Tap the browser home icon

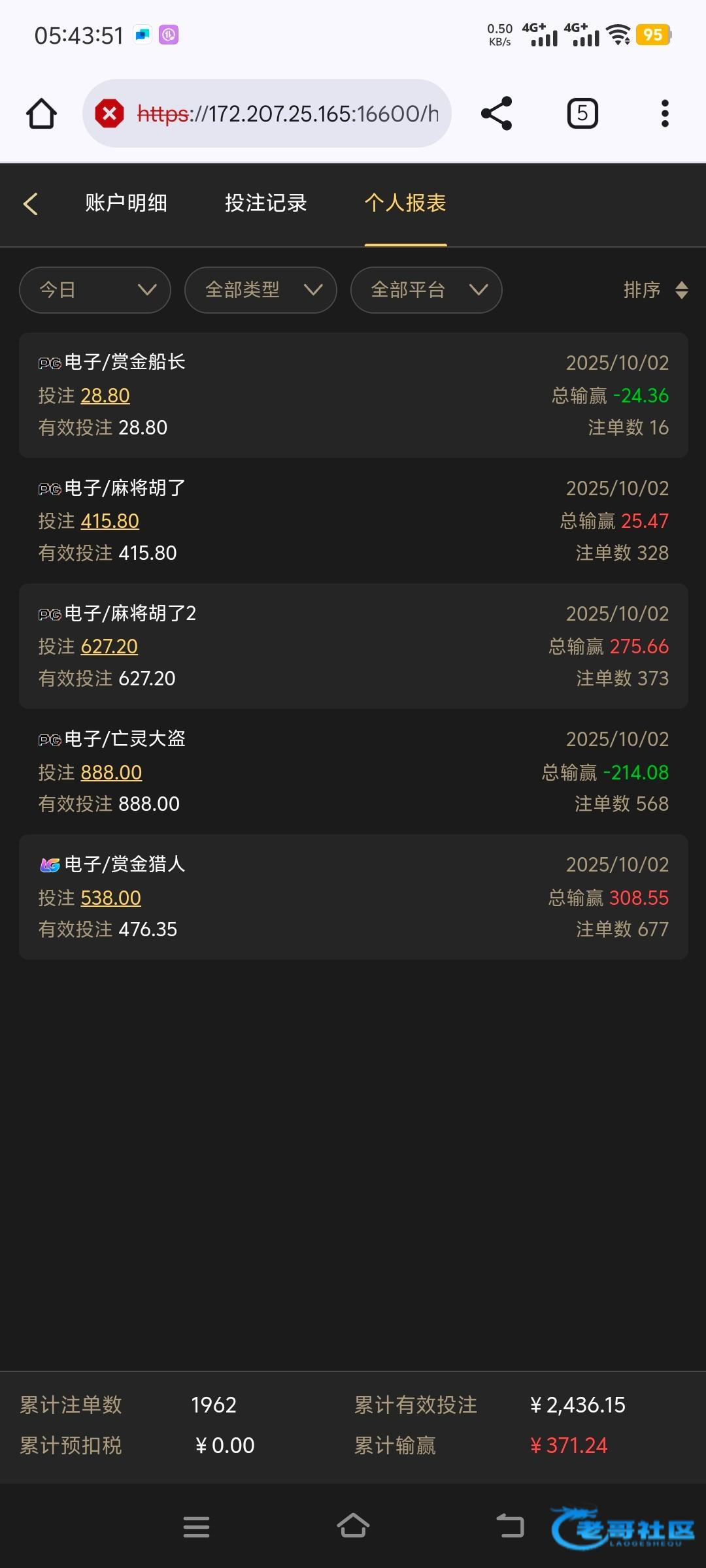click(x=41, y=114)
